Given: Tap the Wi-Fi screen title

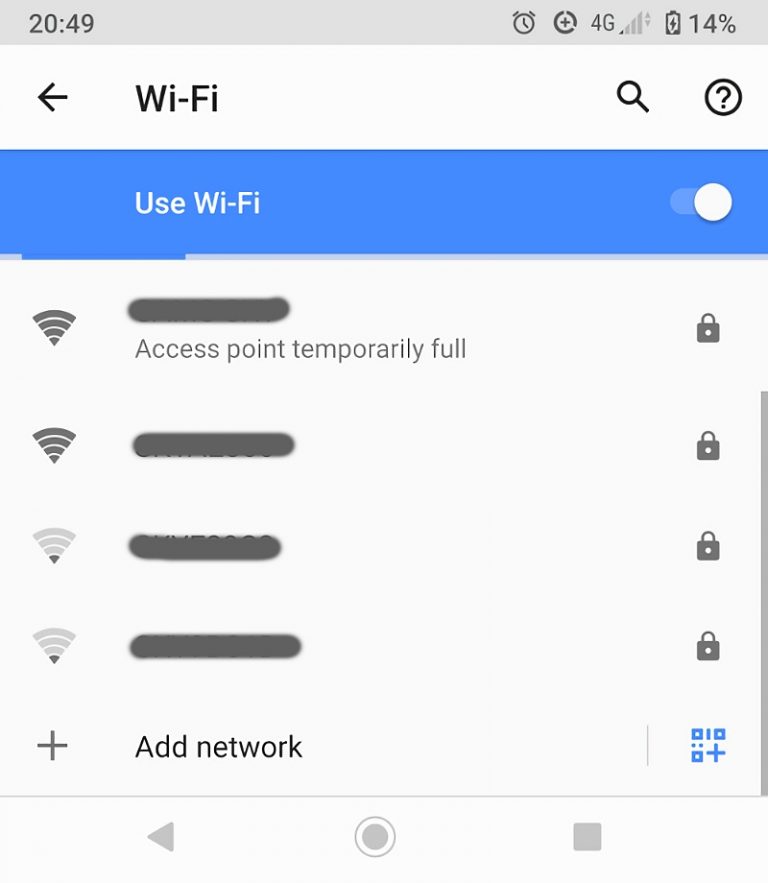Looking at the screenshot, I should tap(177, 97).
